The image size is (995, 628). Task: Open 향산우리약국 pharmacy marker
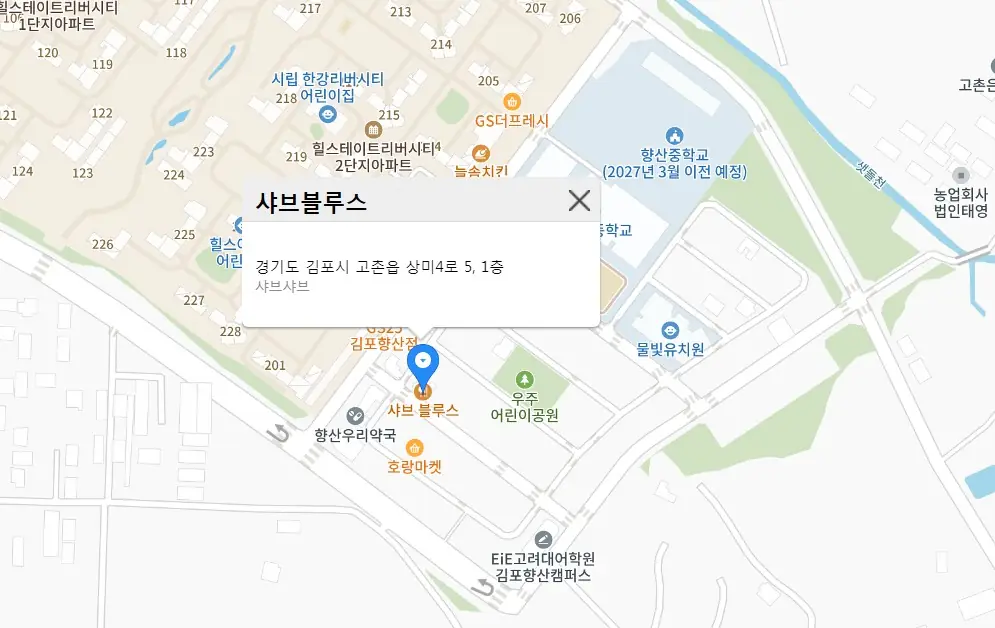[x=355, y=416]
